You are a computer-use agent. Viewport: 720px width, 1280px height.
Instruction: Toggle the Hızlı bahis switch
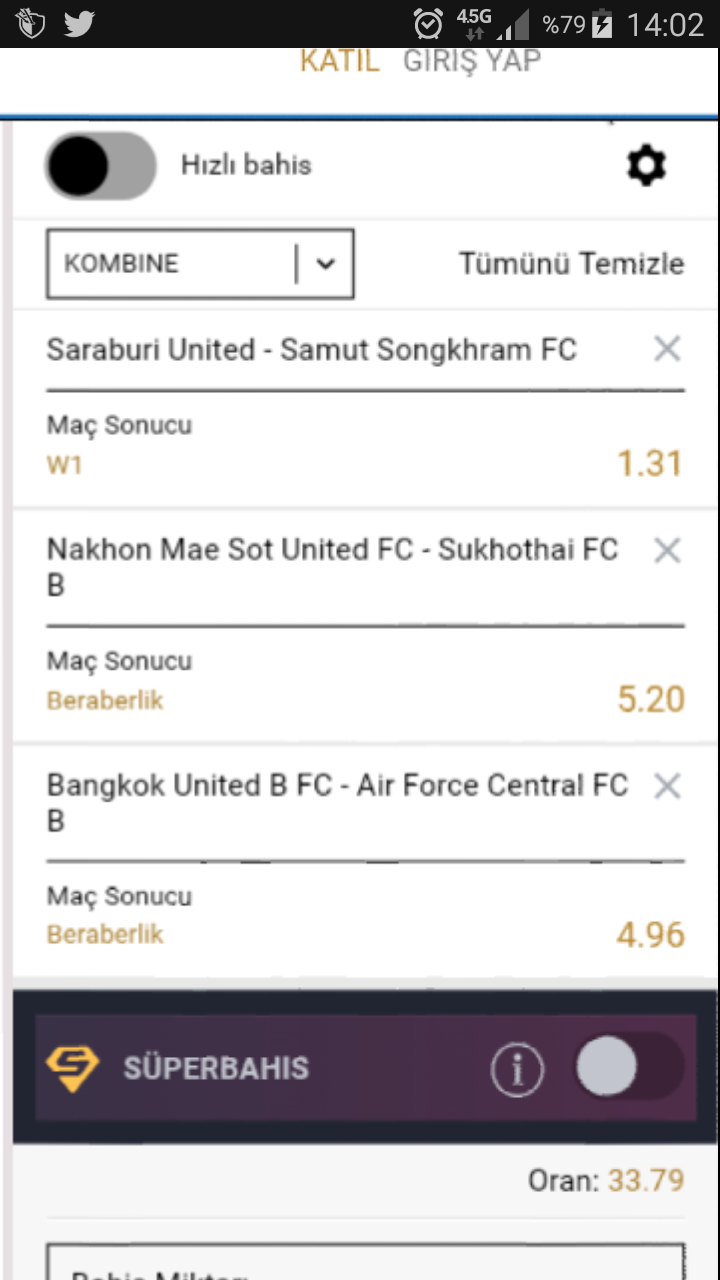point(101,166)
